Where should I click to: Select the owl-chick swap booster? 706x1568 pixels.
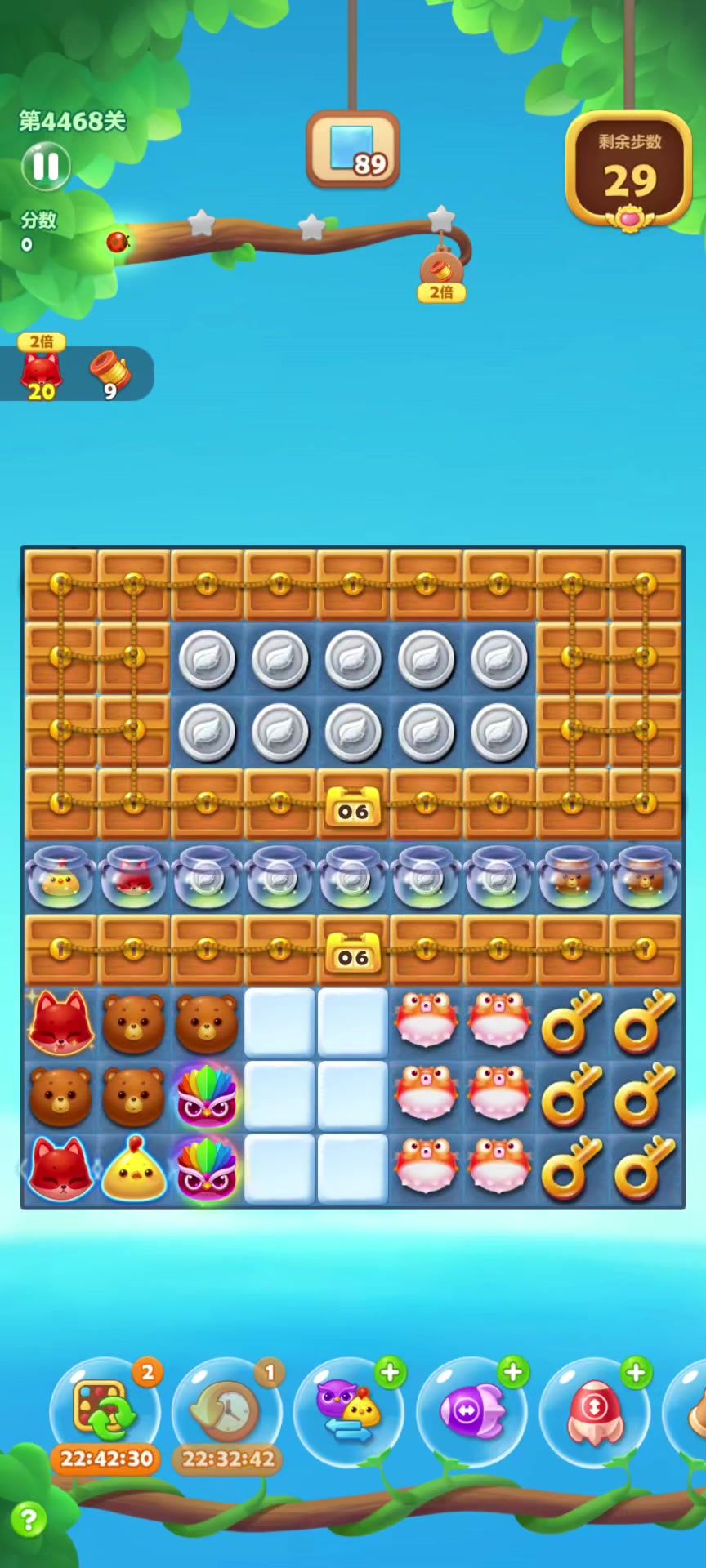(349, 1413)
